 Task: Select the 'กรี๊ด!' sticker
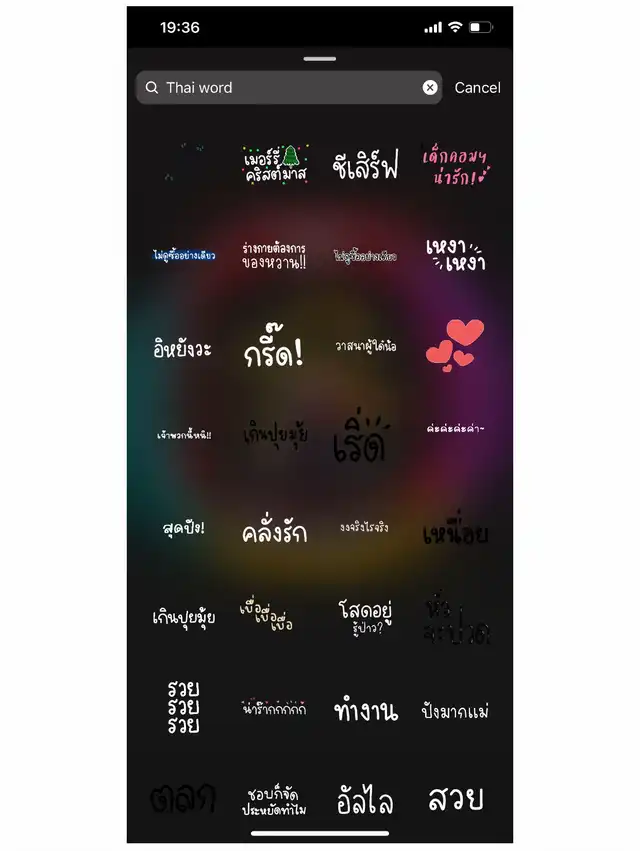click(274, 353)
